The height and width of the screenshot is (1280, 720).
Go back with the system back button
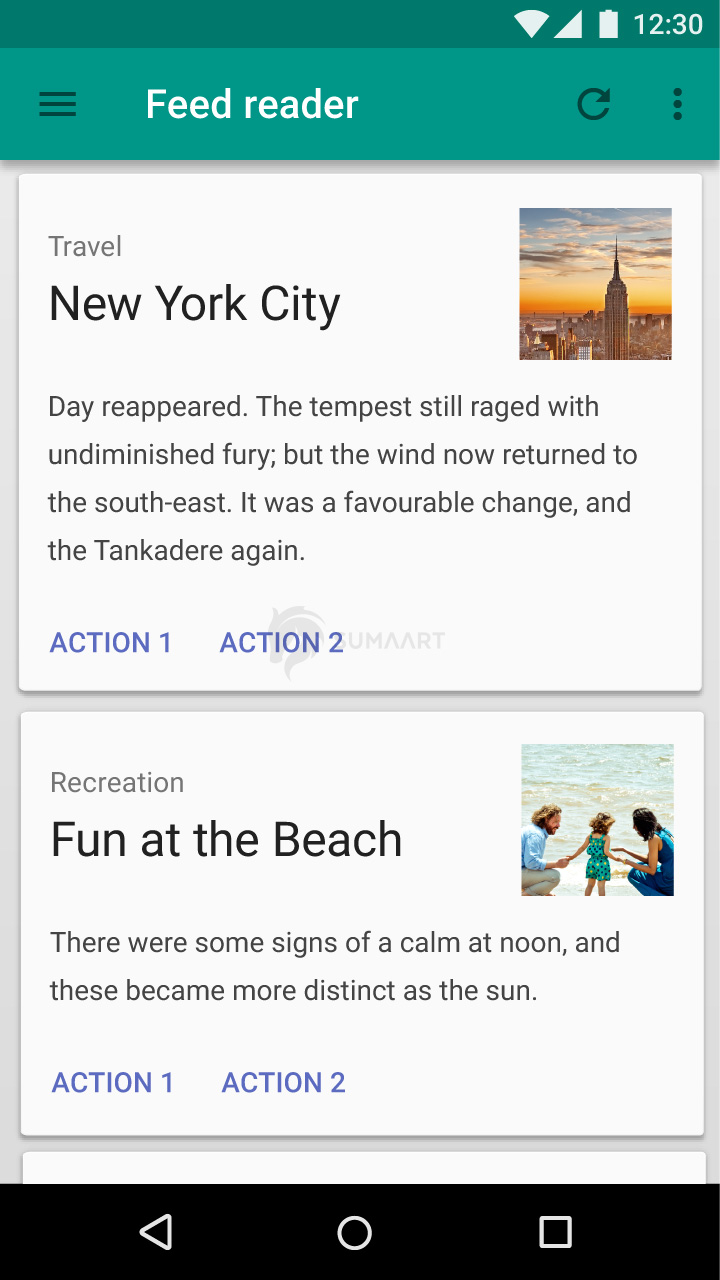pyautogui.click(x=156, y=1232)
